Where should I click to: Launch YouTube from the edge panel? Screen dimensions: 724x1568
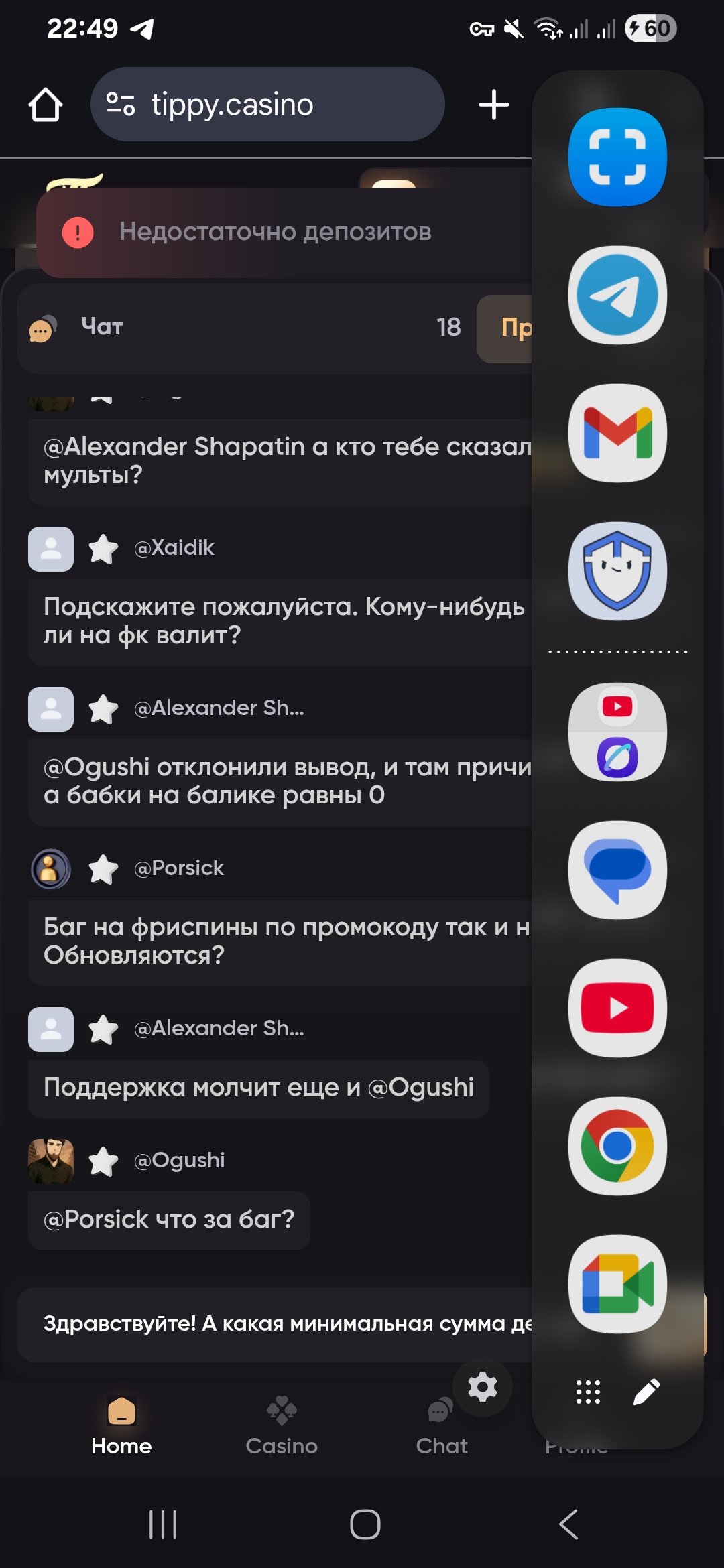(x=617, y=1008)
